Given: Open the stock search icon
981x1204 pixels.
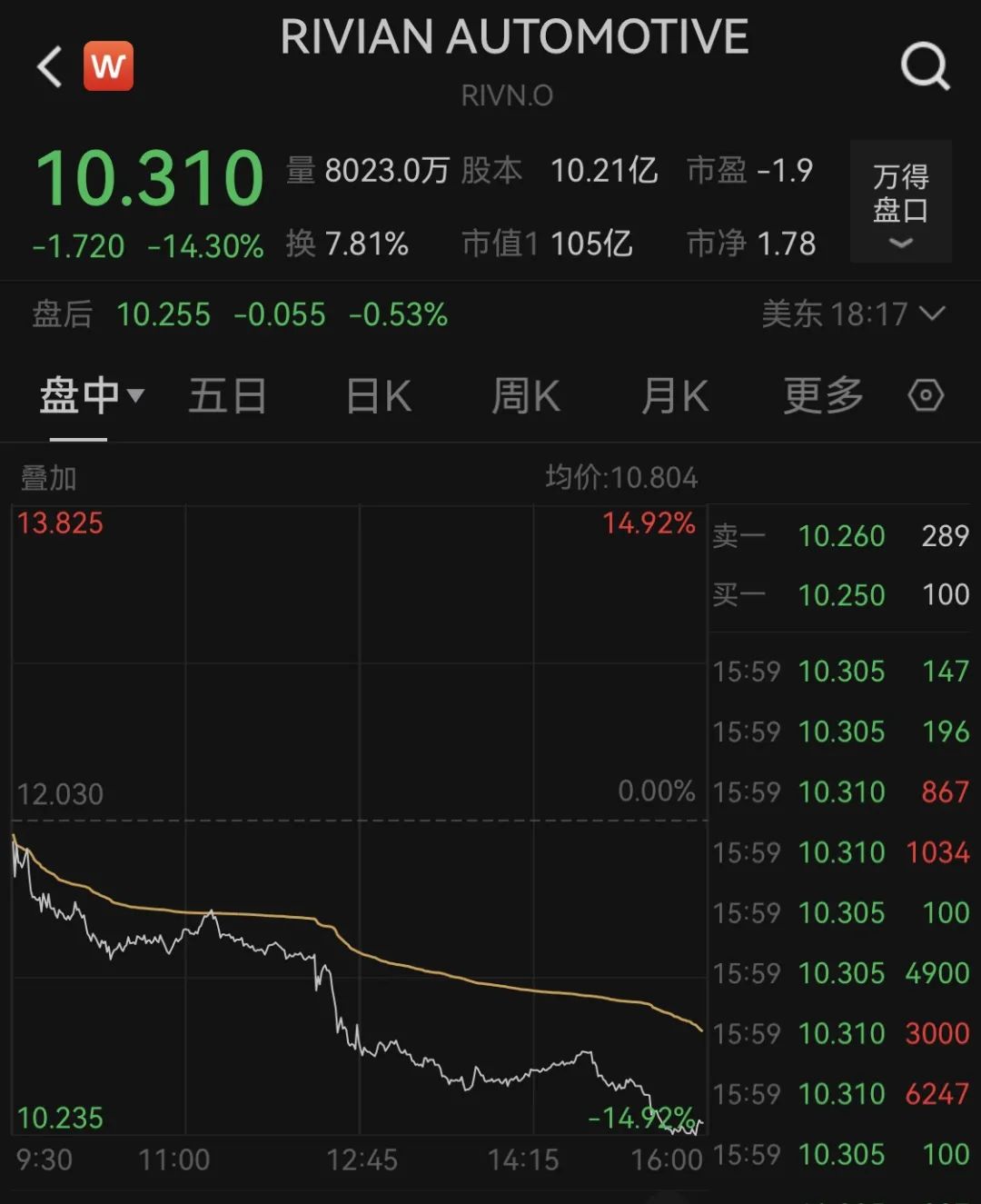Looking at the screenshot, I should click(x=924, y=66).
